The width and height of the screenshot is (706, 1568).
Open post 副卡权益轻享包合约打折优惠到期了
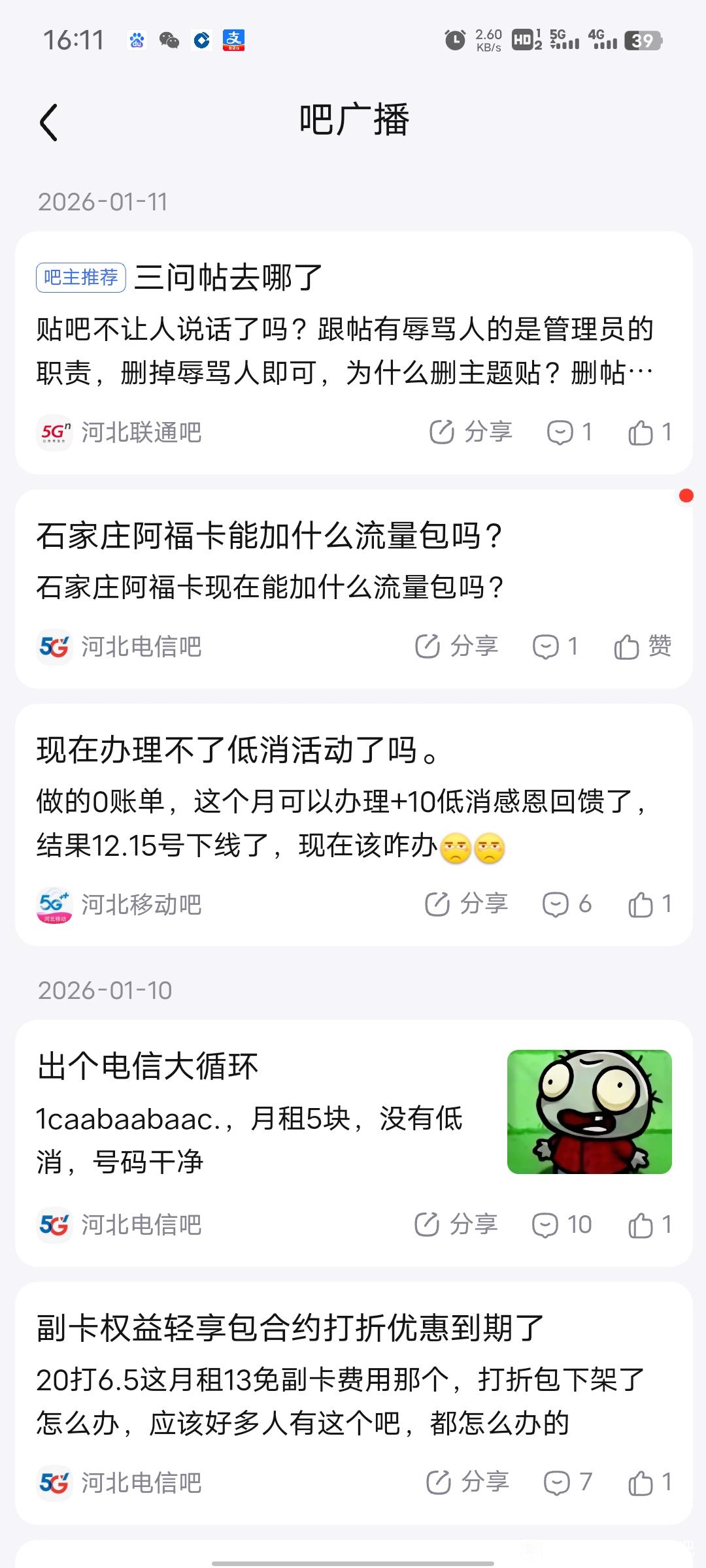pos(290,1328)
